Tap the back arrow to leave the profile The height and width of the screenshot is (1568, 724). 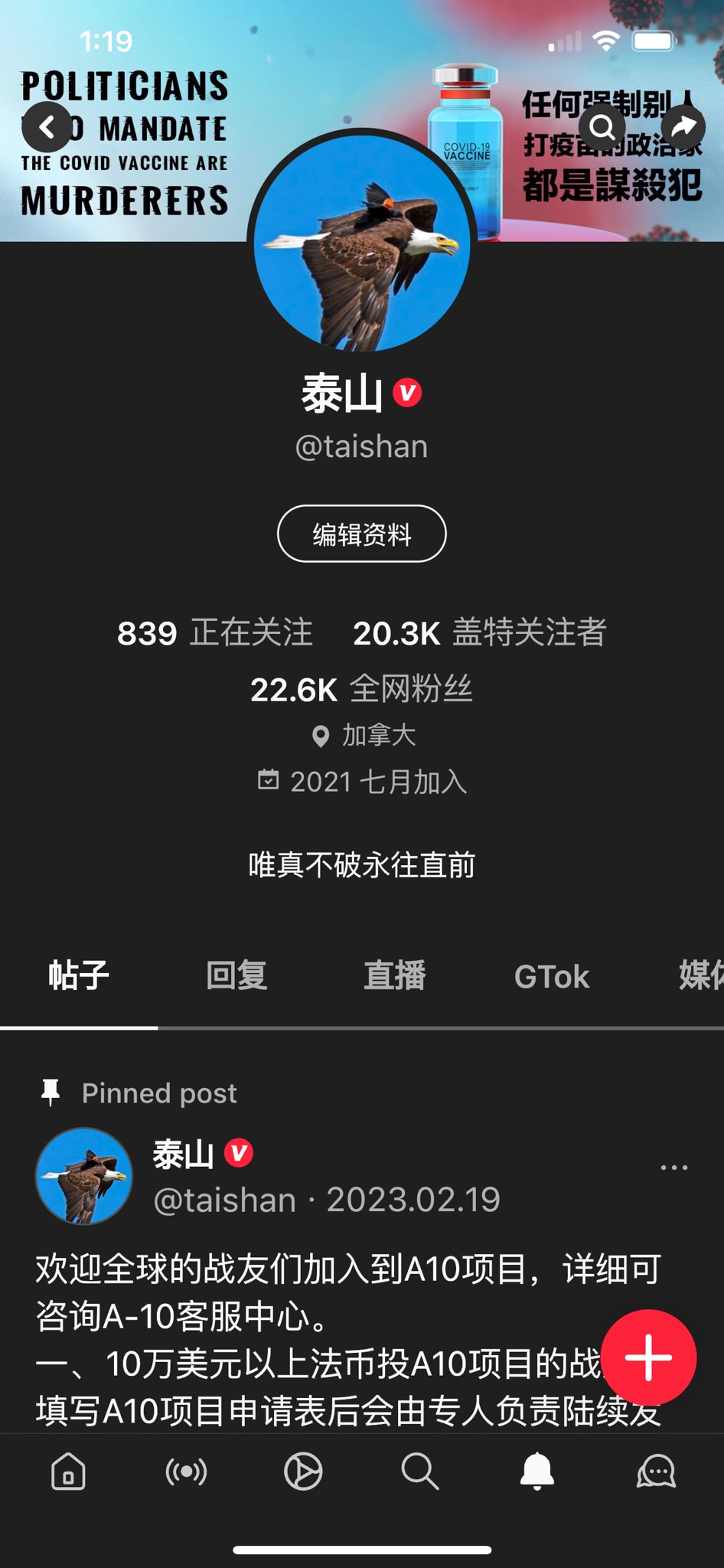[x=46, y=127]
